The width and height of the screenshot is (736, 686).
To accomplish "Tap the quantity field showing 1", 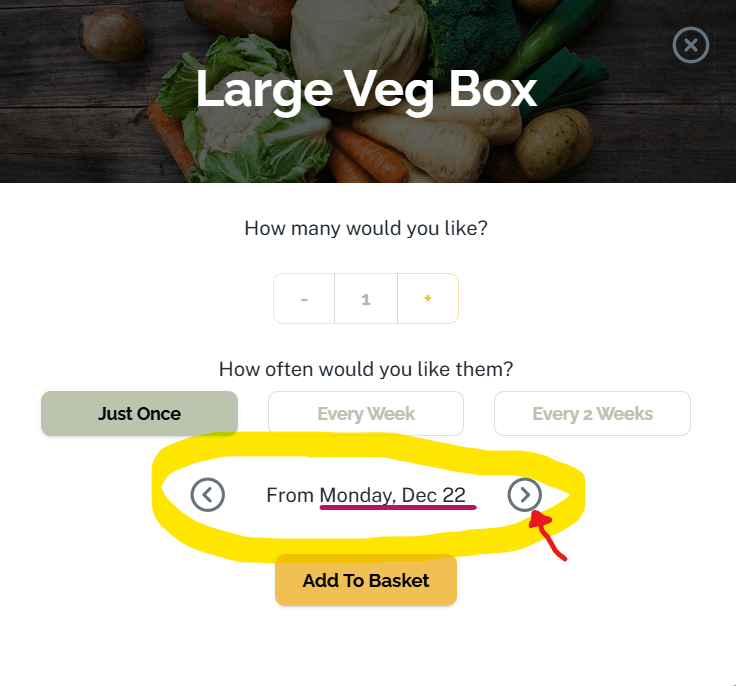I will point(366,299).
